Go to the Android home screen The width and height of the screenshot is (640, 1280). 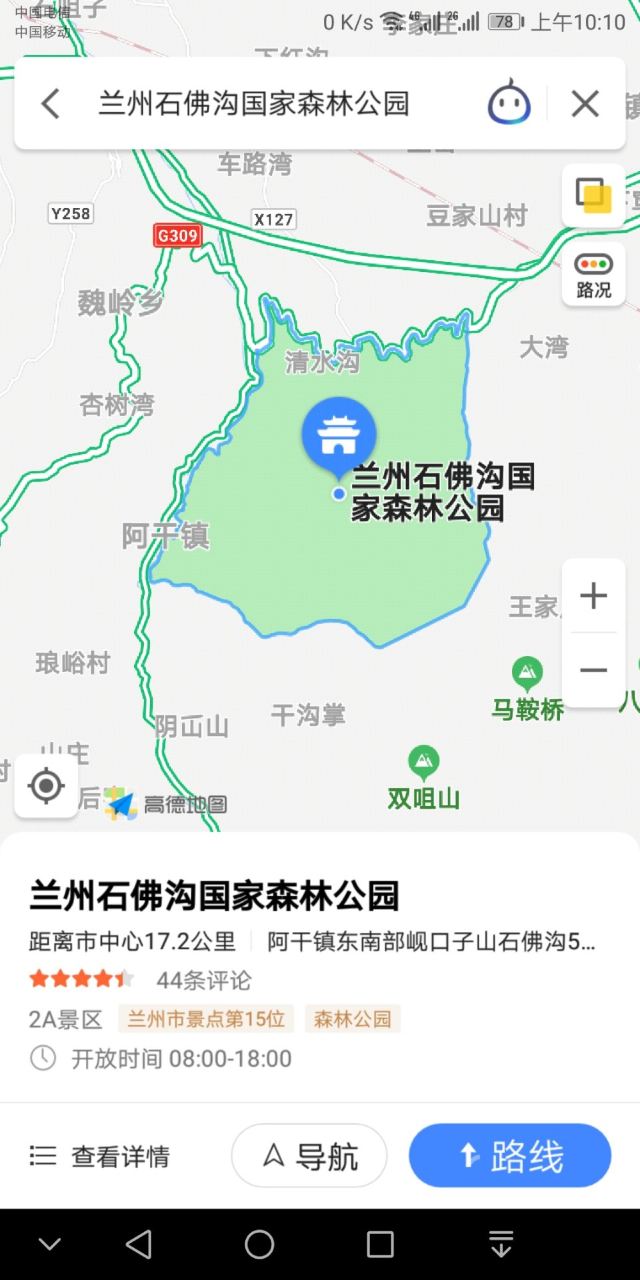coord(259,1244)
